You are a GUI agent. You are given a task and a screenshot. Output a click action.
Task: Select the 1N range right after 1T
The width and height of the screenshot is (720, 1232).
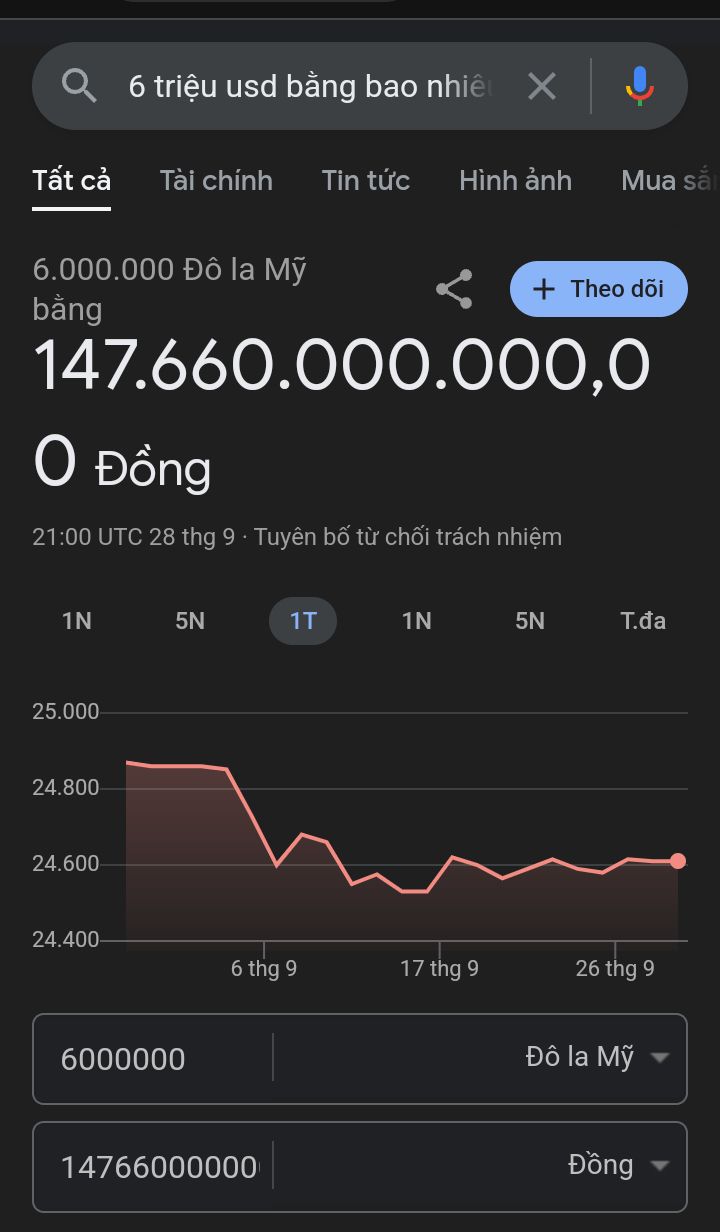(416, 621)
